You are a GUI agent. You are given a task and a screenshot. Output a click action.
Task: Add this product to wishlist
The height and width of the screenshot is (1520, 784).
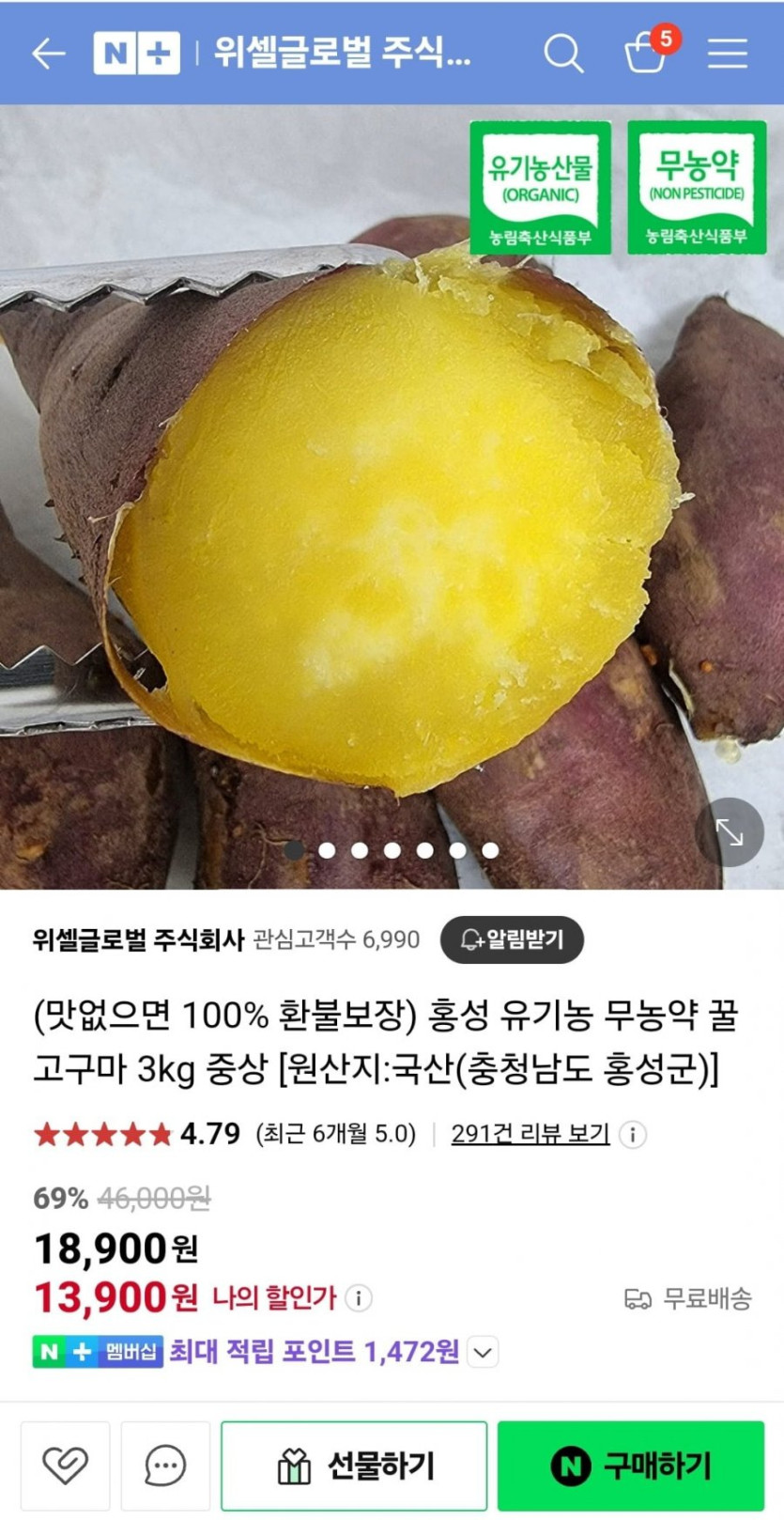[65, 1465]
